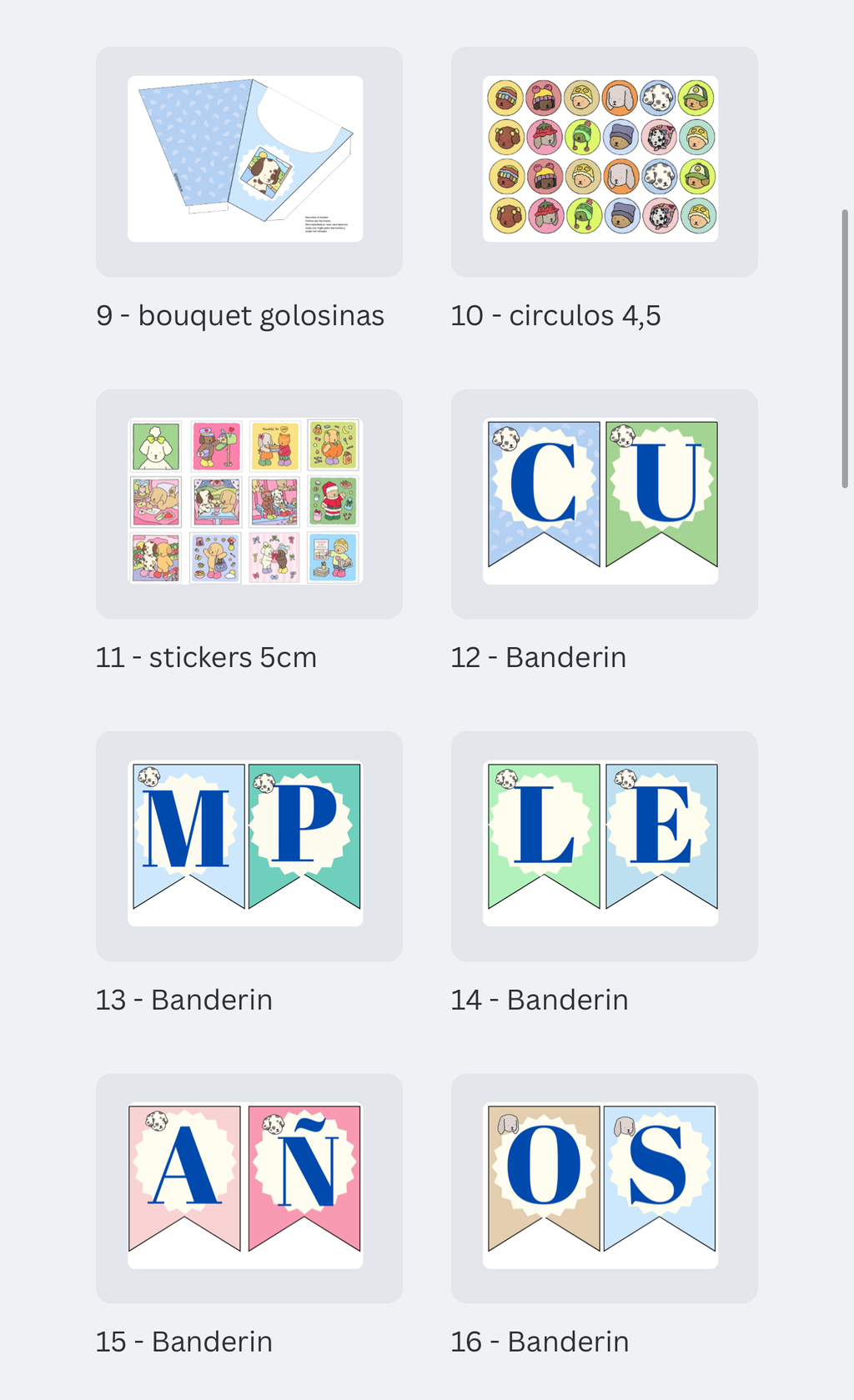
Task: Open page 12 Banderin with letters CU
Action: click(604, 503)
